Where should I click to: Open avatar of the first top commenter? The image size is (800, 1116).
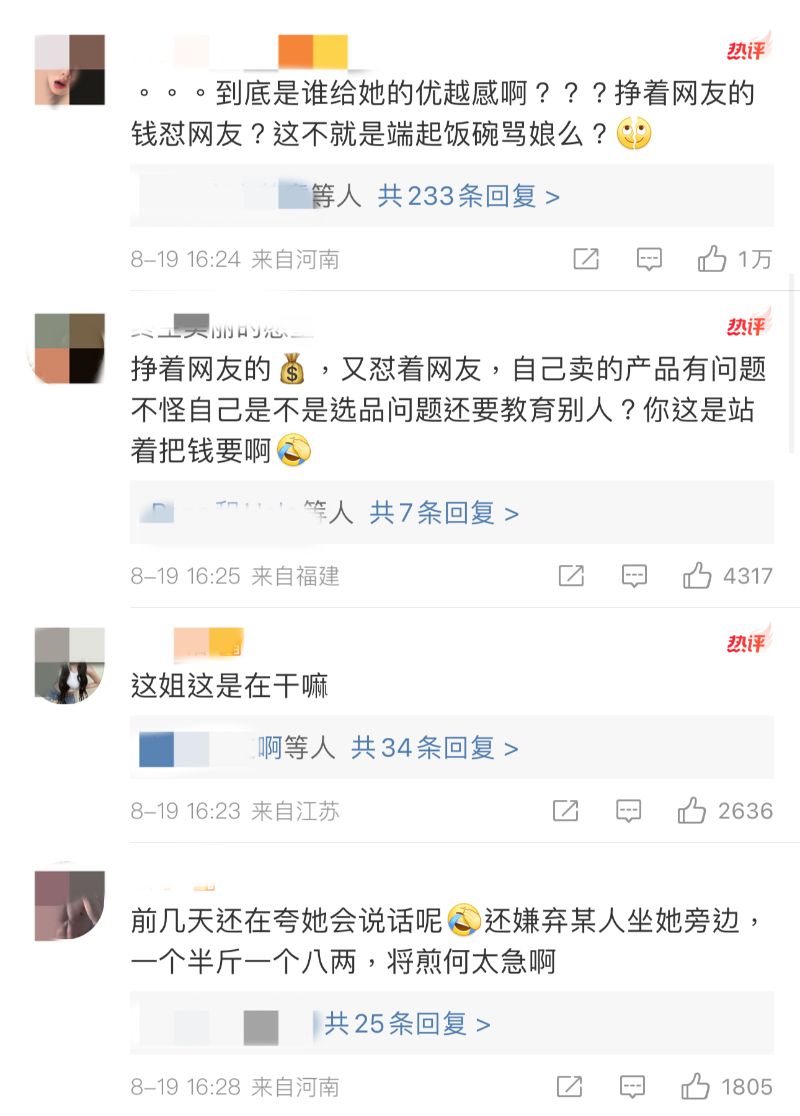[x=70, y=70]
